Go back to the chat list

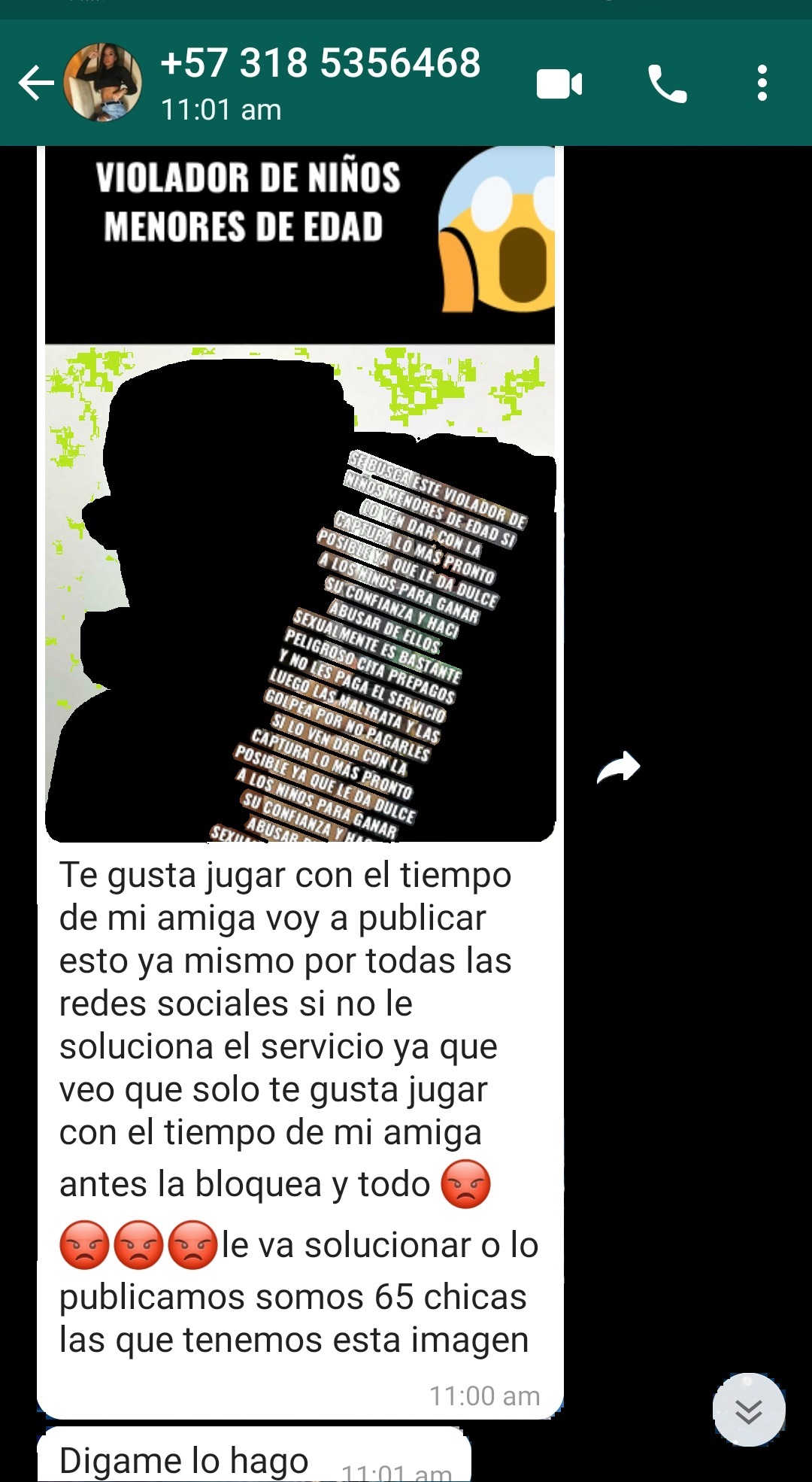[35, 83]
